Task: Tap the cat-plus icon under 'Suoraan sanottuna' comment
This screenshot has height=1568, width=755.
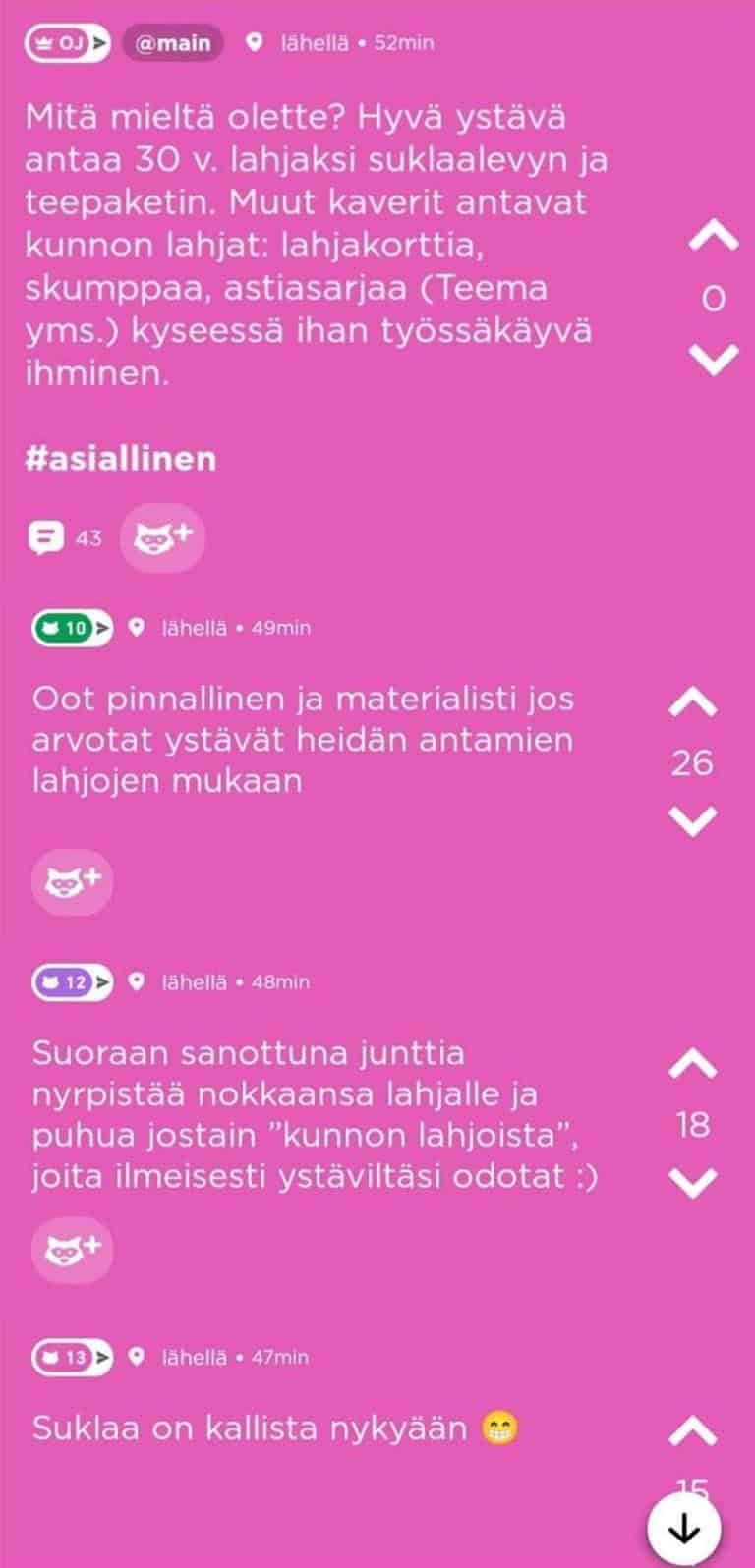Action: tap(73, 1250)
